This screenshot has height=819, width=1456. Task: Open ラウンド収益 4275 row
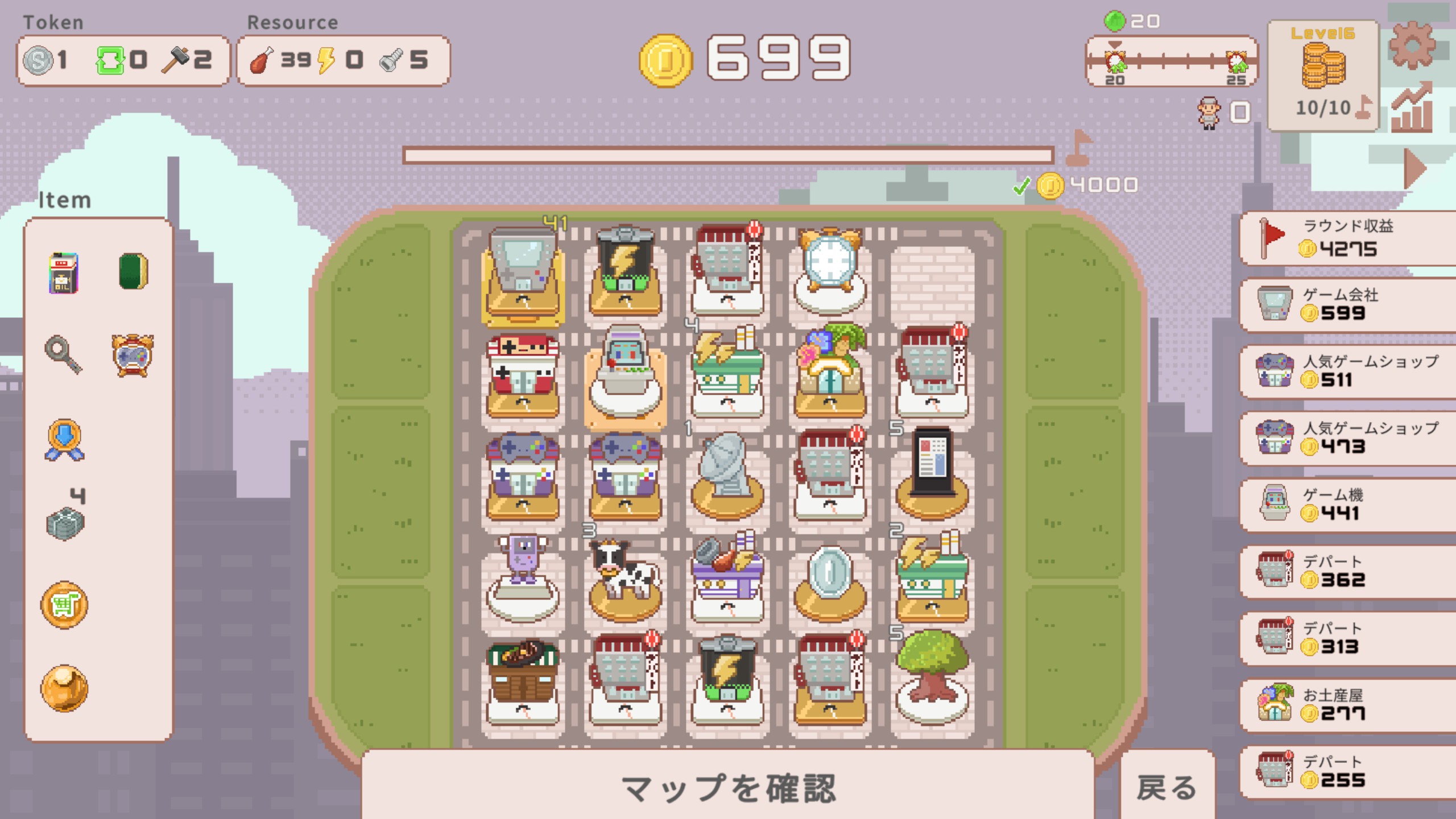pos(1348,238)
